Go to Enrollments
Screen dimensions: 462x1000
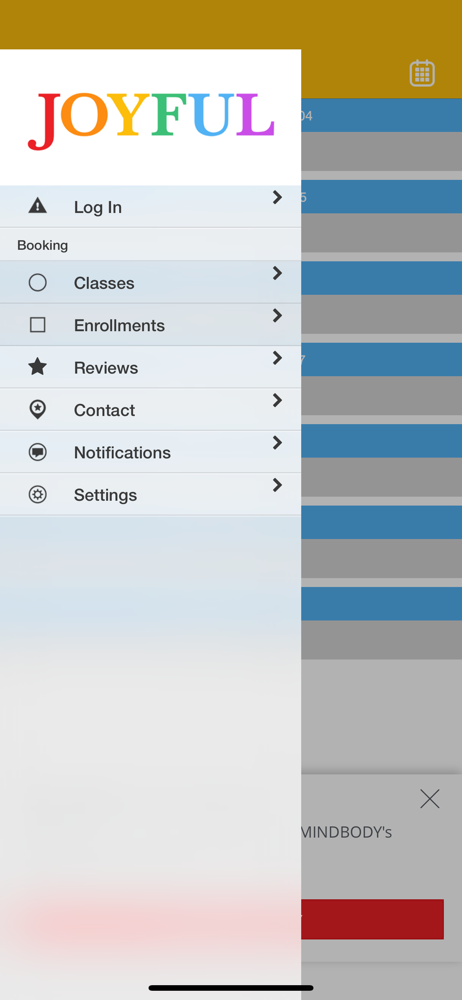point(151,325)
